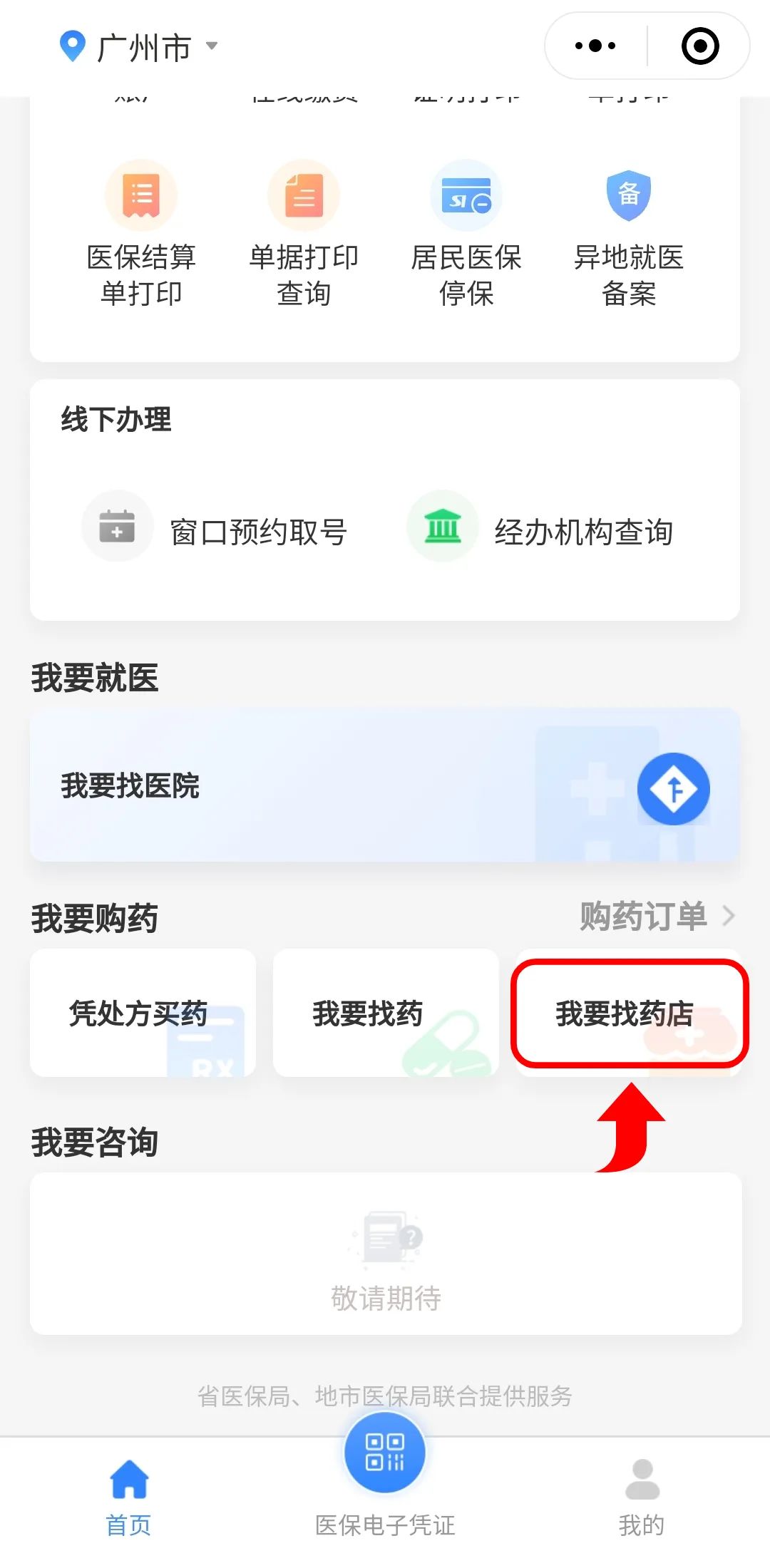Tap the 异地就医备案 shield icon
Image resolution: width=770 pixels, height=1568 pixels.
pos(628,195)
